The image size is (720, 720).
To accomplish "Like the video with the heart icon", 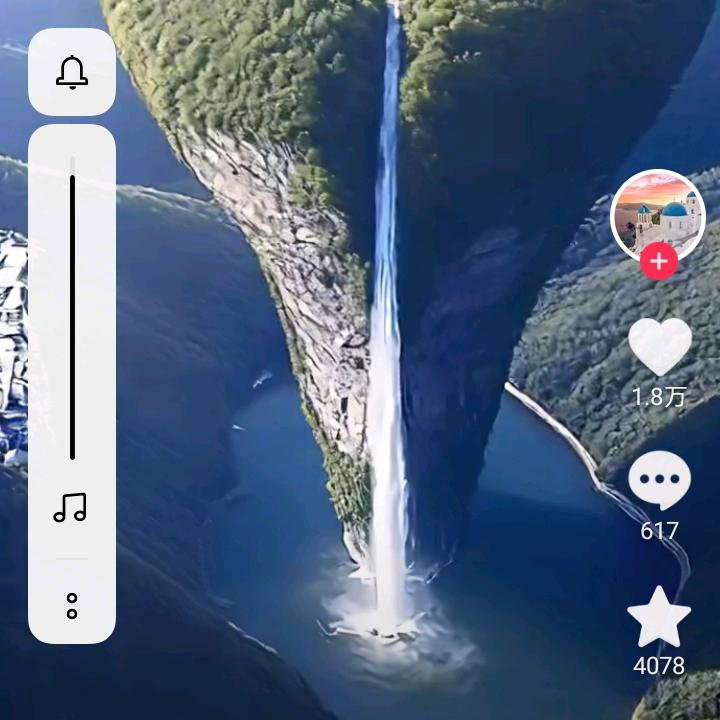I will tap(659, 347).
